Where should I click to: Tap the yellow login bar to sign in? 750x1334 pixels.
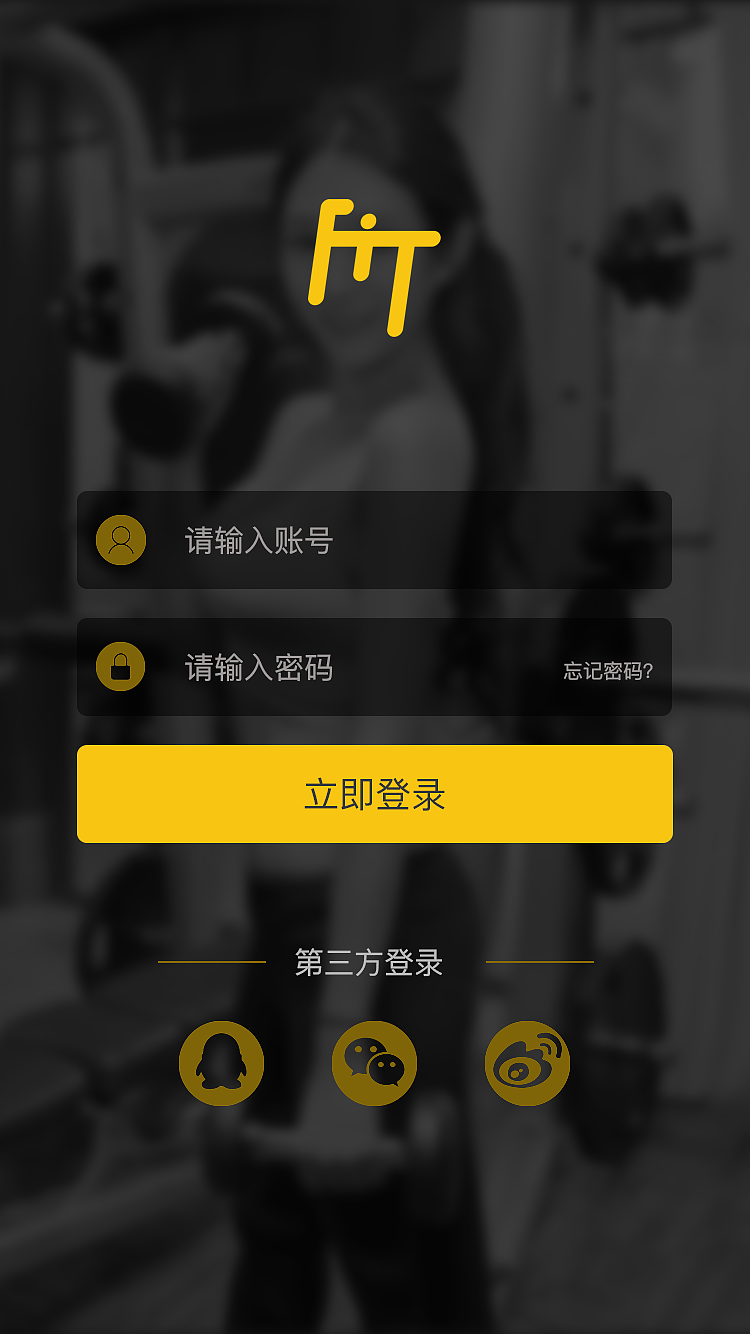point(374,793)
